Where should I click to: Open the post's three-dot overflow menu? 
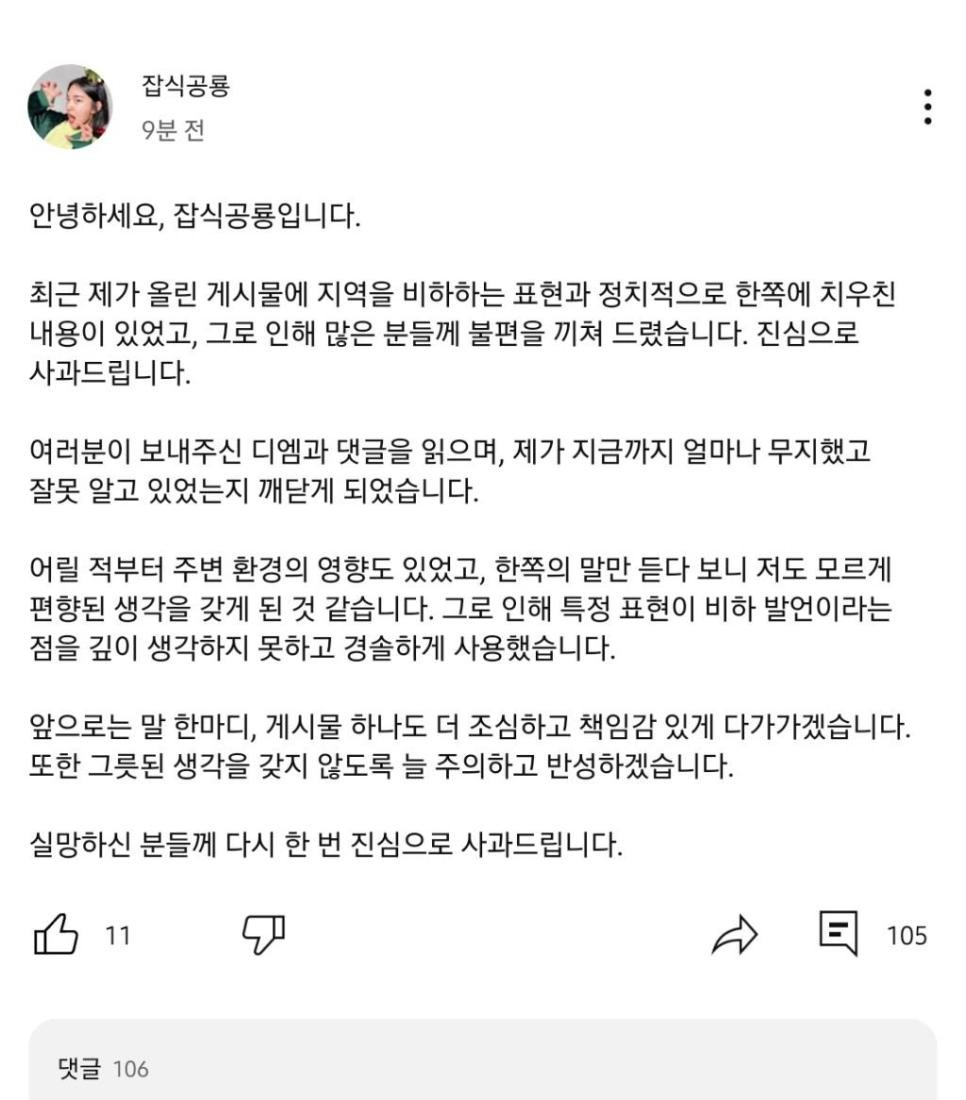pos(928,107)
